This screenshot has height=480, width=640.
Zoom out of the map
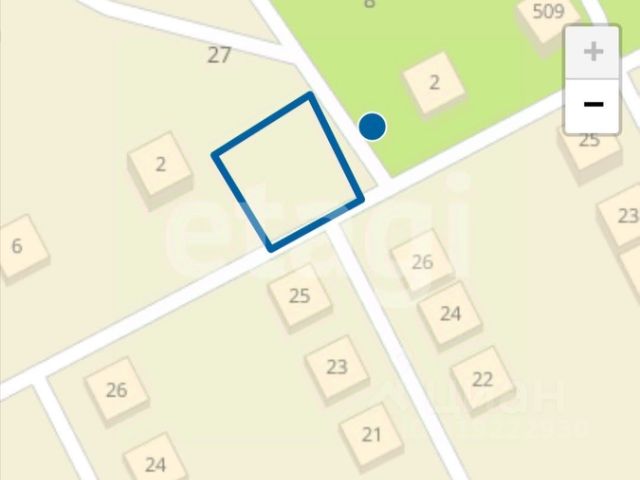[x=594, y=104]
